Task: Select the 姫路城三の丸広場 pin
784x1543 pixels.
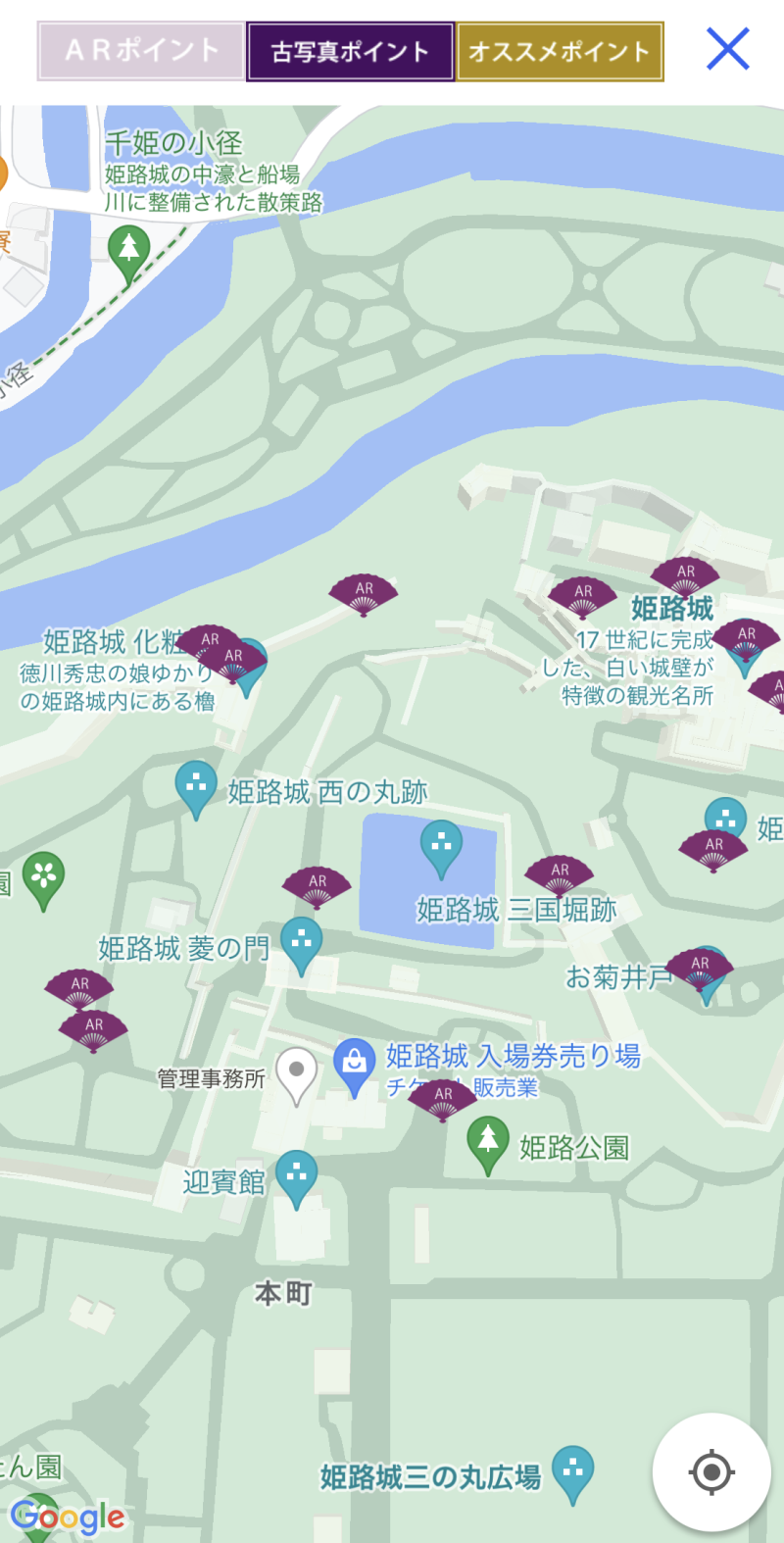Action: [x=573, y=1471]
